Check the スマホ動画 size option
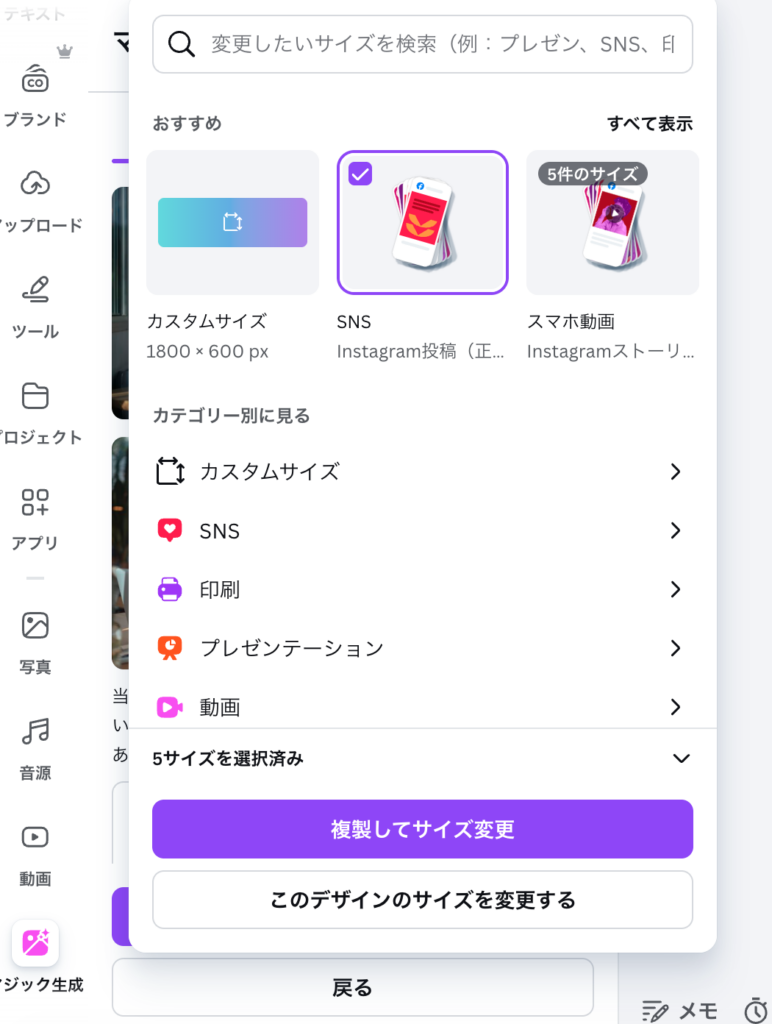This screenshot has width=772, height=1024. tap(612, 222)
